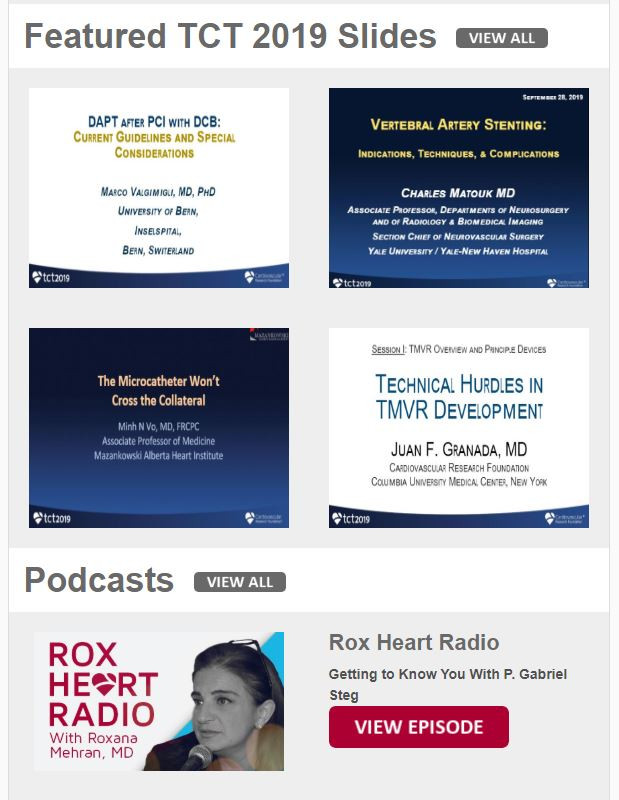Screen dimensions: 619x800
Task: View all Featured TCT 2019 Slides
Action: [x=501, y=38]
